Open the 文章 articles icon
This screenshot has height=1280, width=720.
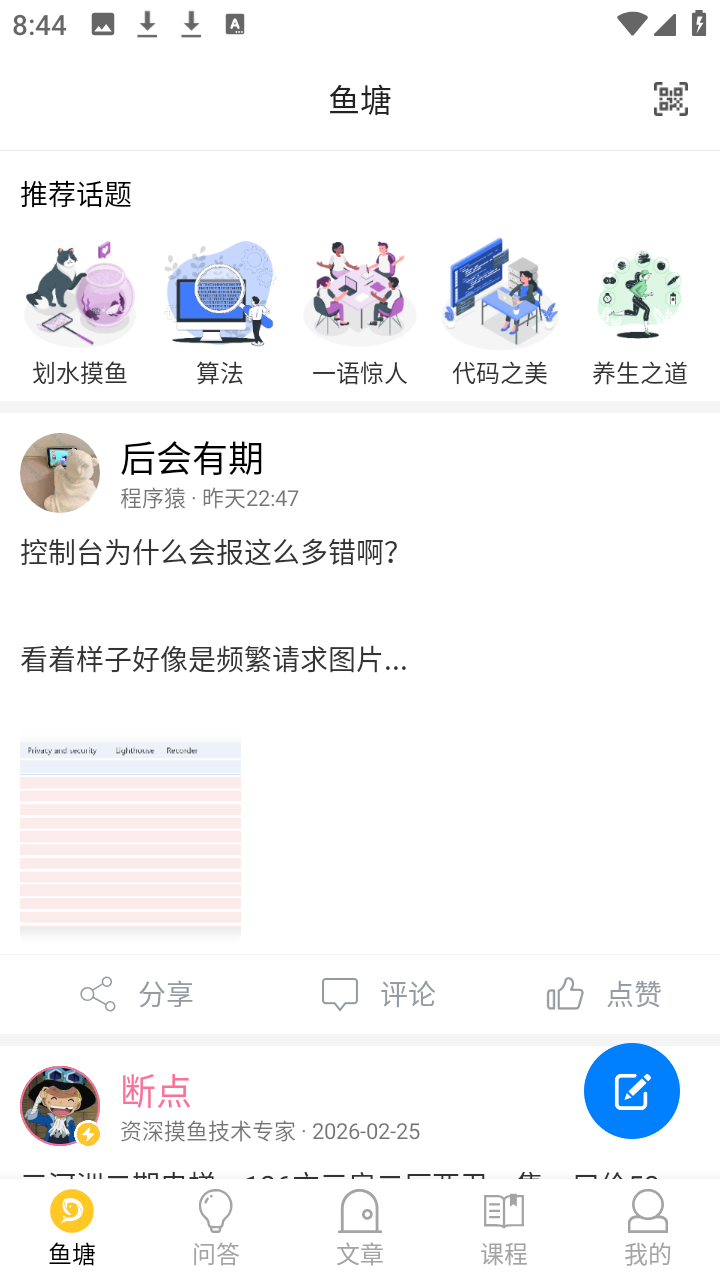pos(359,1209)
